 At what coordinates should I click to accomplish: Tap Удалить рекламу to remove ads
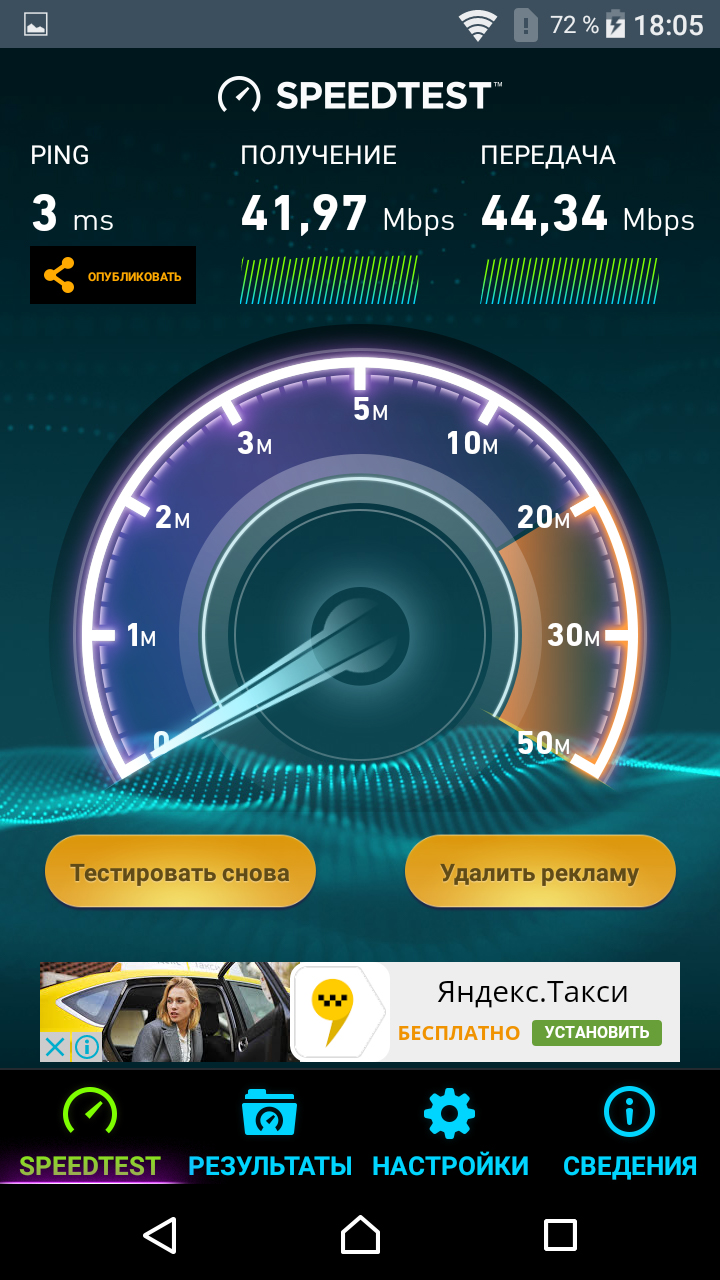[x=540, y=872]
